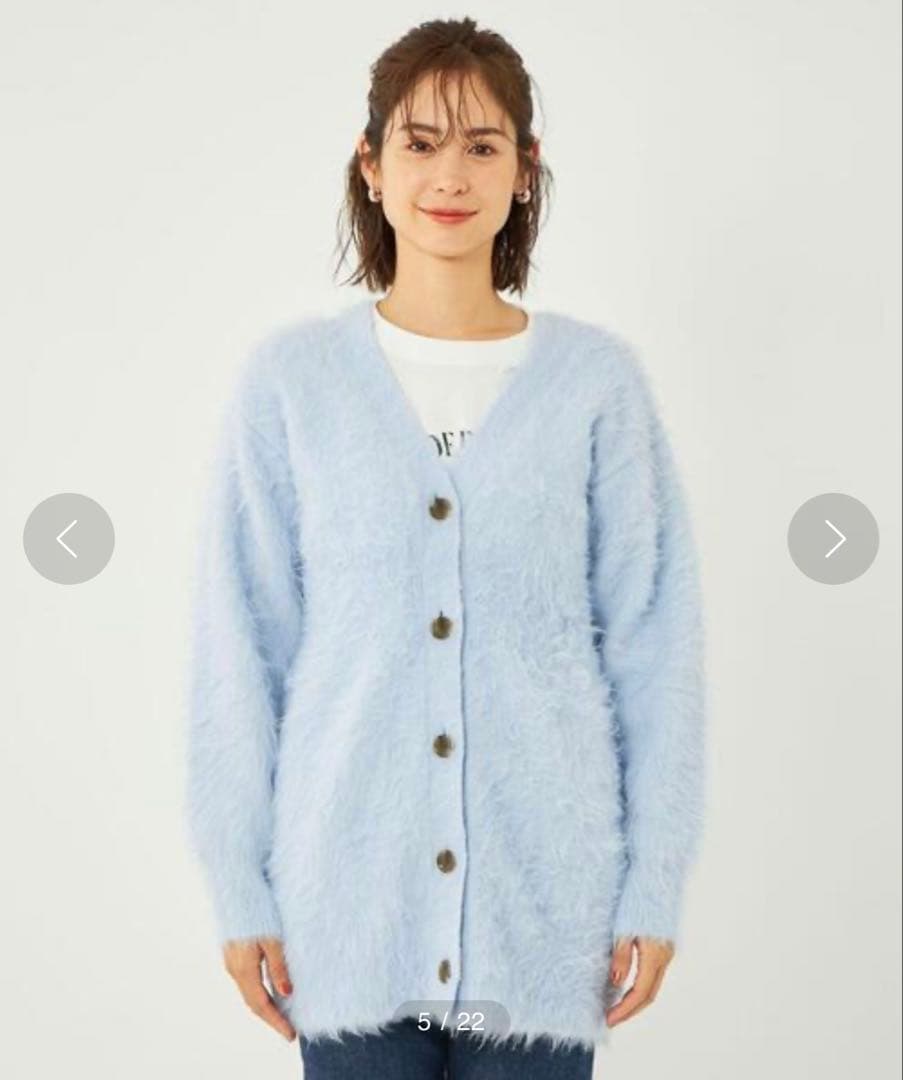Go to the previous product photo
903x1080 pixels.
(x=68, y=539)
